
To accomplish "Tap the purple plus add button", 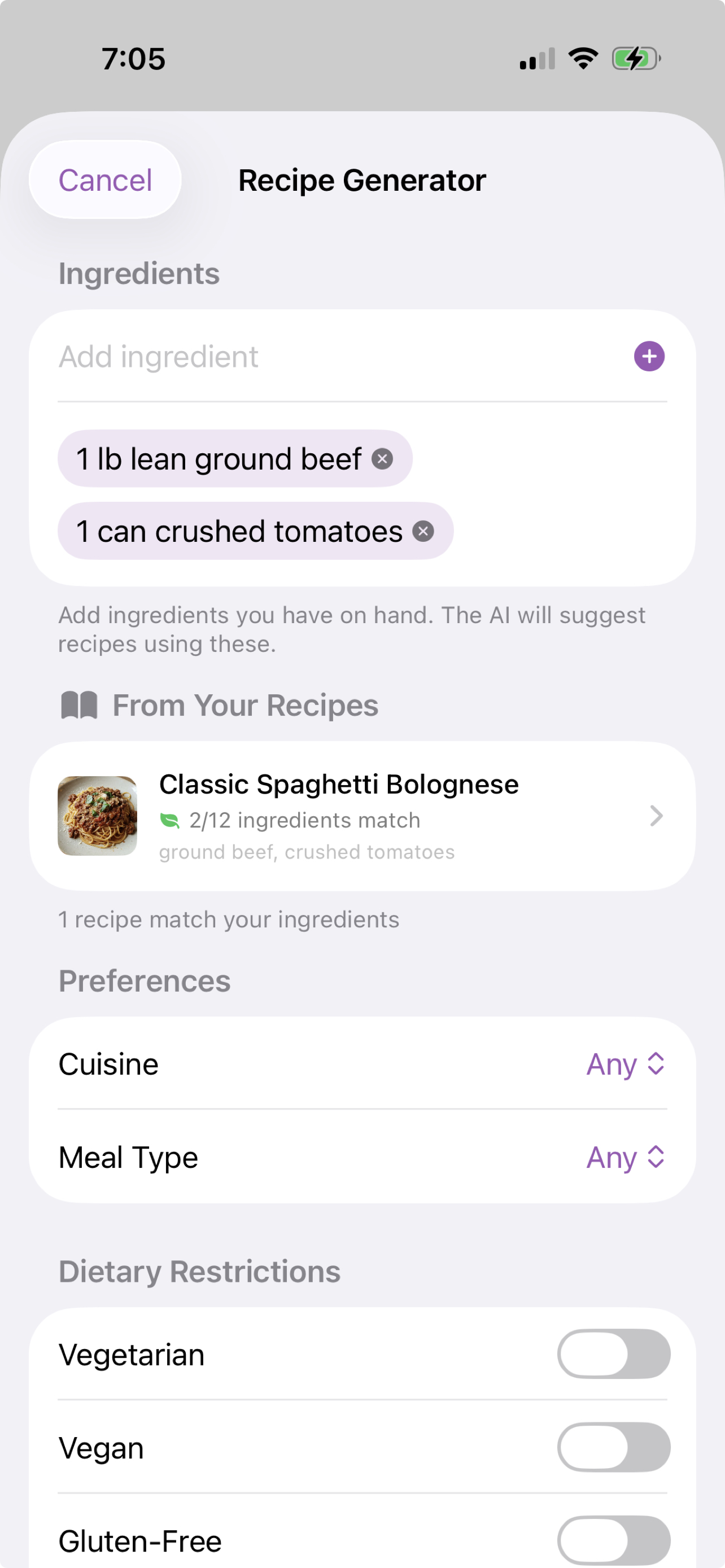I will (649, 357).
